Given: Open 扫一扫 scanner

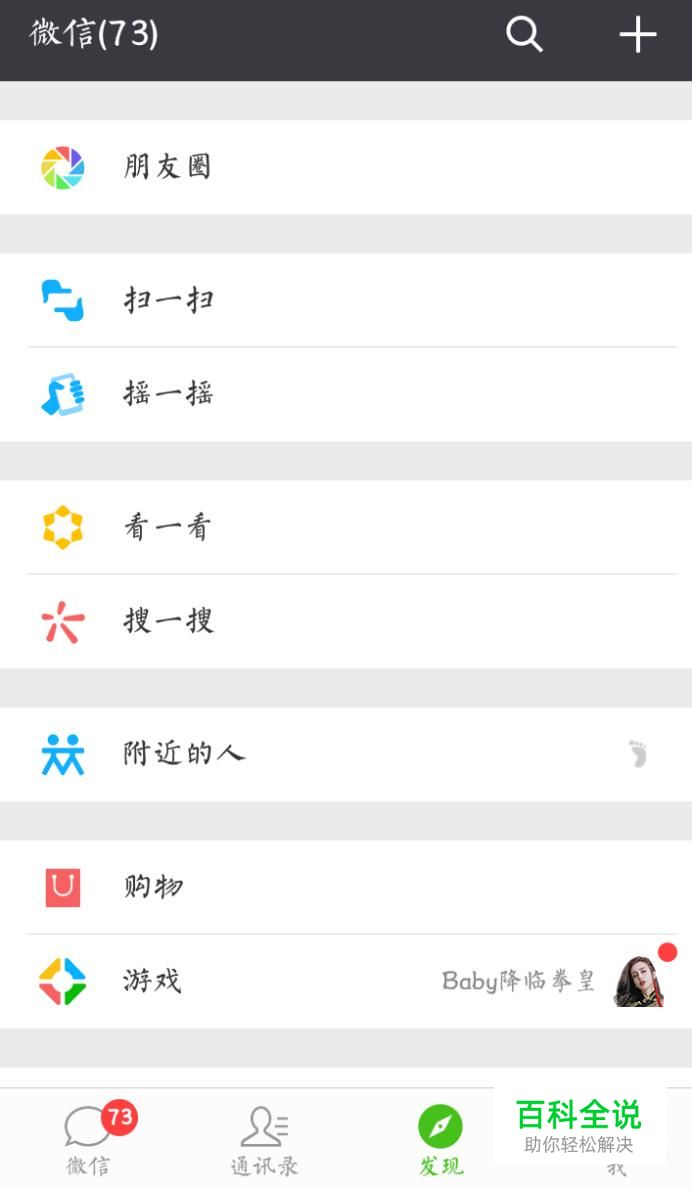Looking at the screenshot, I should (346, 300).
